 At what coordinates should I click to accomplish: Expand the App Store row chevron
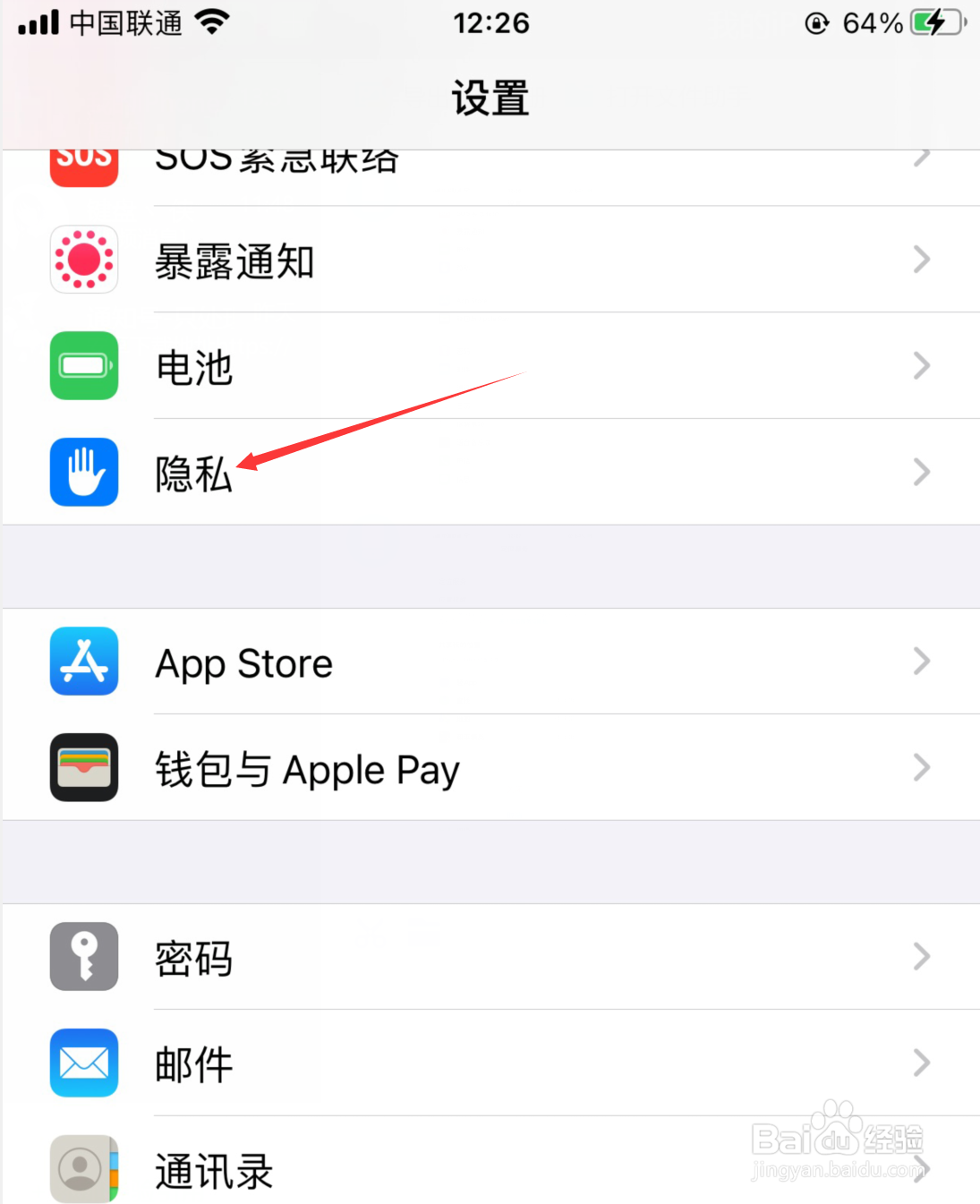pyautogui.click(x=922, y=662)
